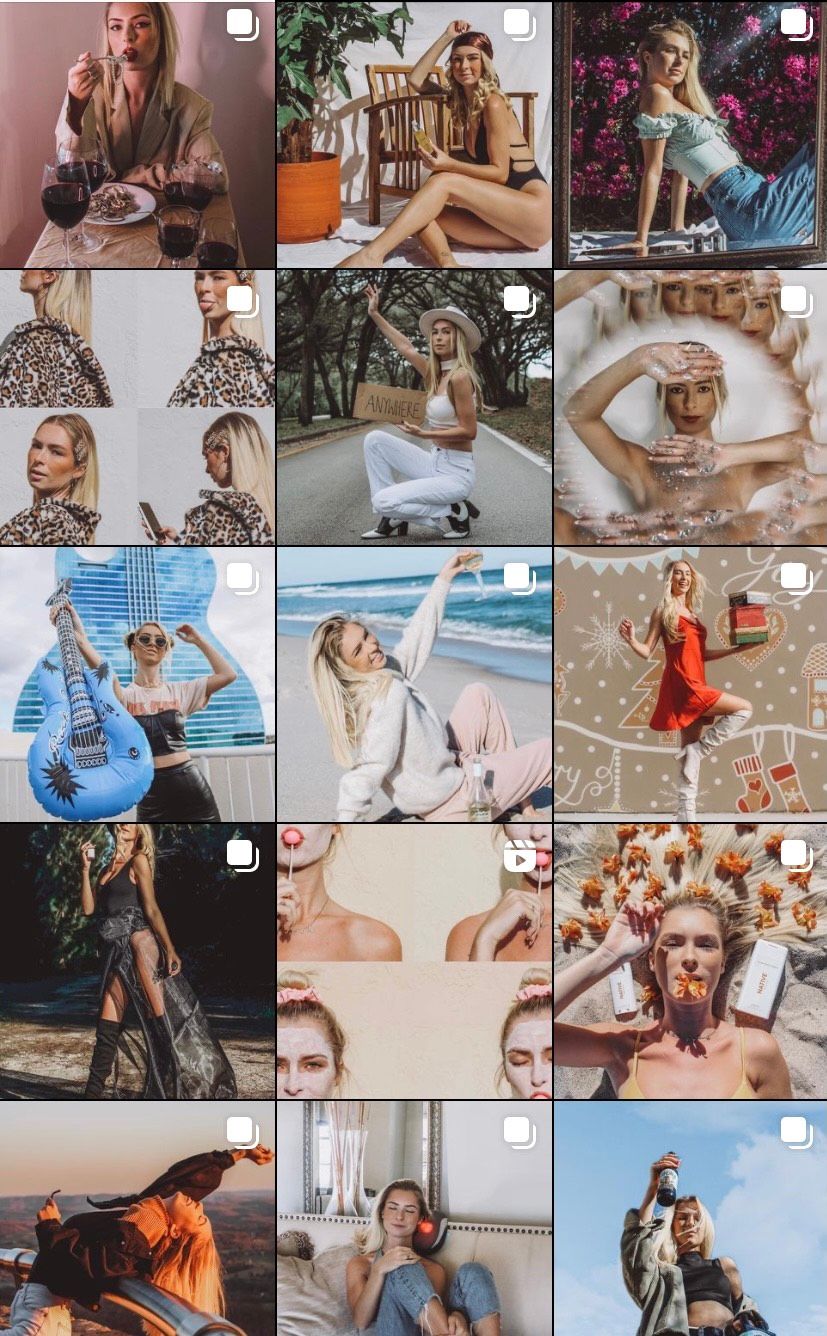Open the post with orange flowers in hair

tap(690, 961)
